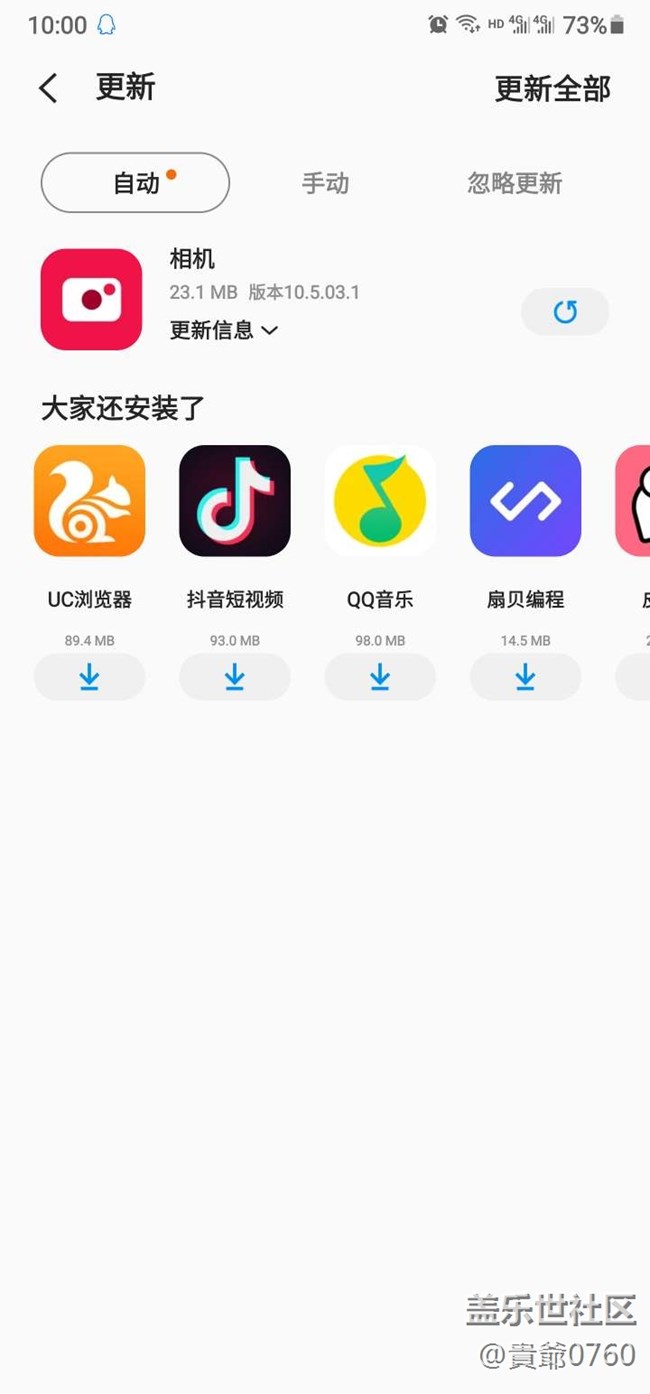Screen dimensions: 650x1394
Task: Expand 更新信息 for the 相机 app
Action: (x=224, y=330)
